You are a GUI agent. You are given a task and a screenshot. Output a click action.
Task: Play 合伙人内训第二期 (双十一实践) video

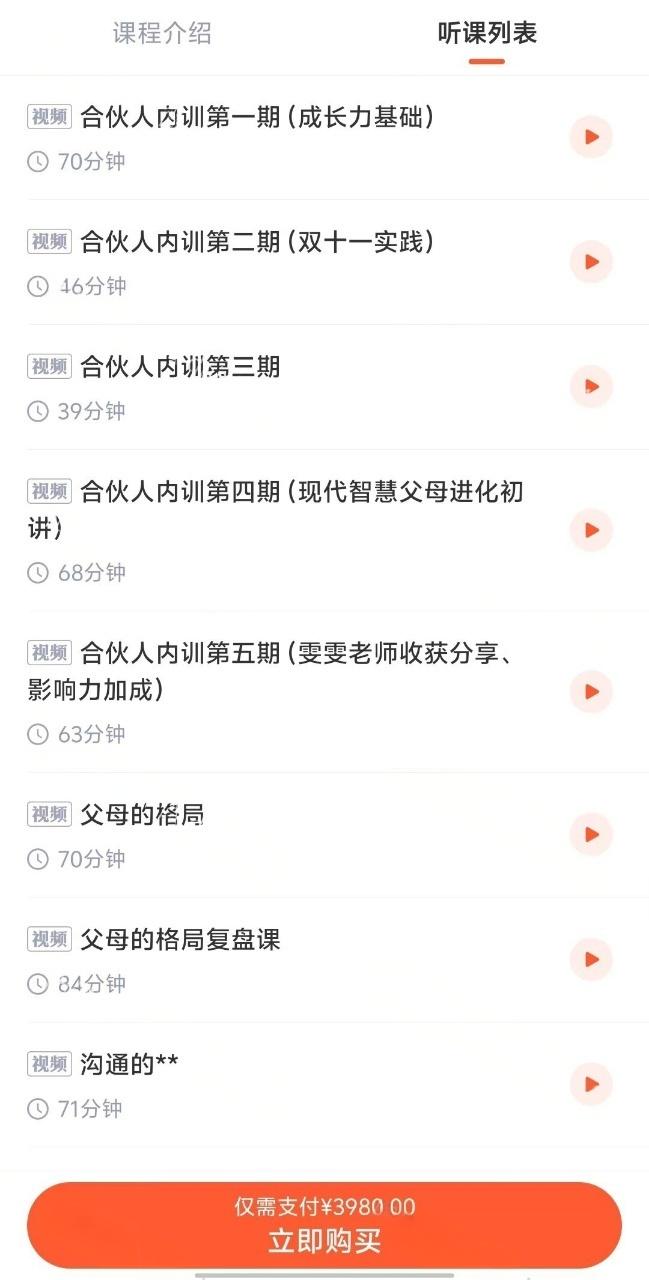click(591, 262)
